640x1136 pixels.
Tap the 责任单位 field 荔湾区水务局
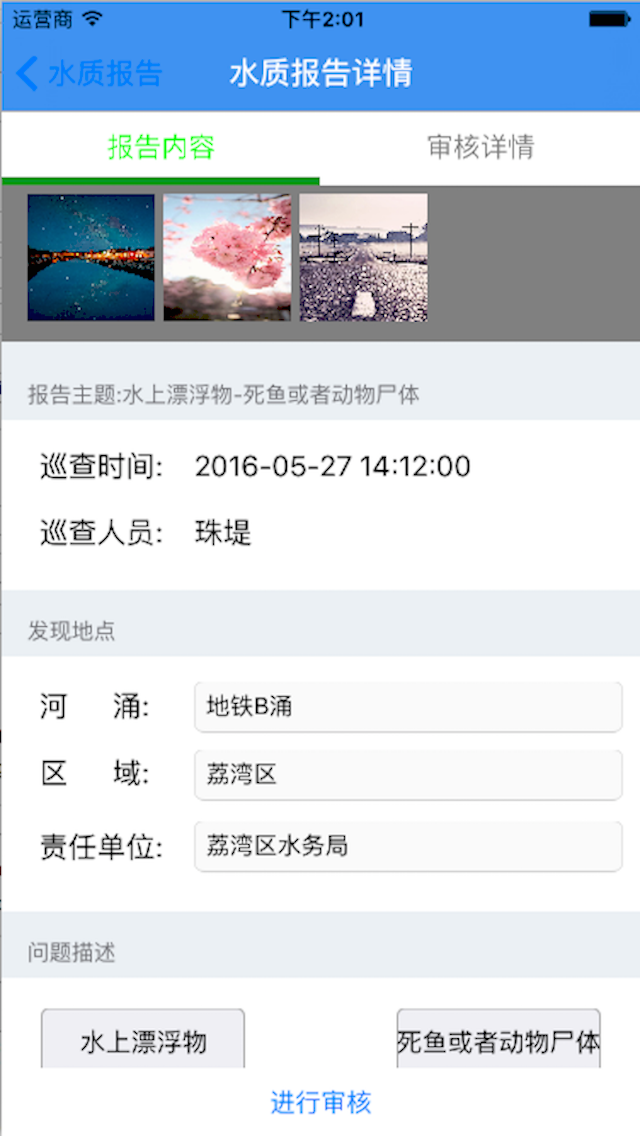tap(408, 846)
